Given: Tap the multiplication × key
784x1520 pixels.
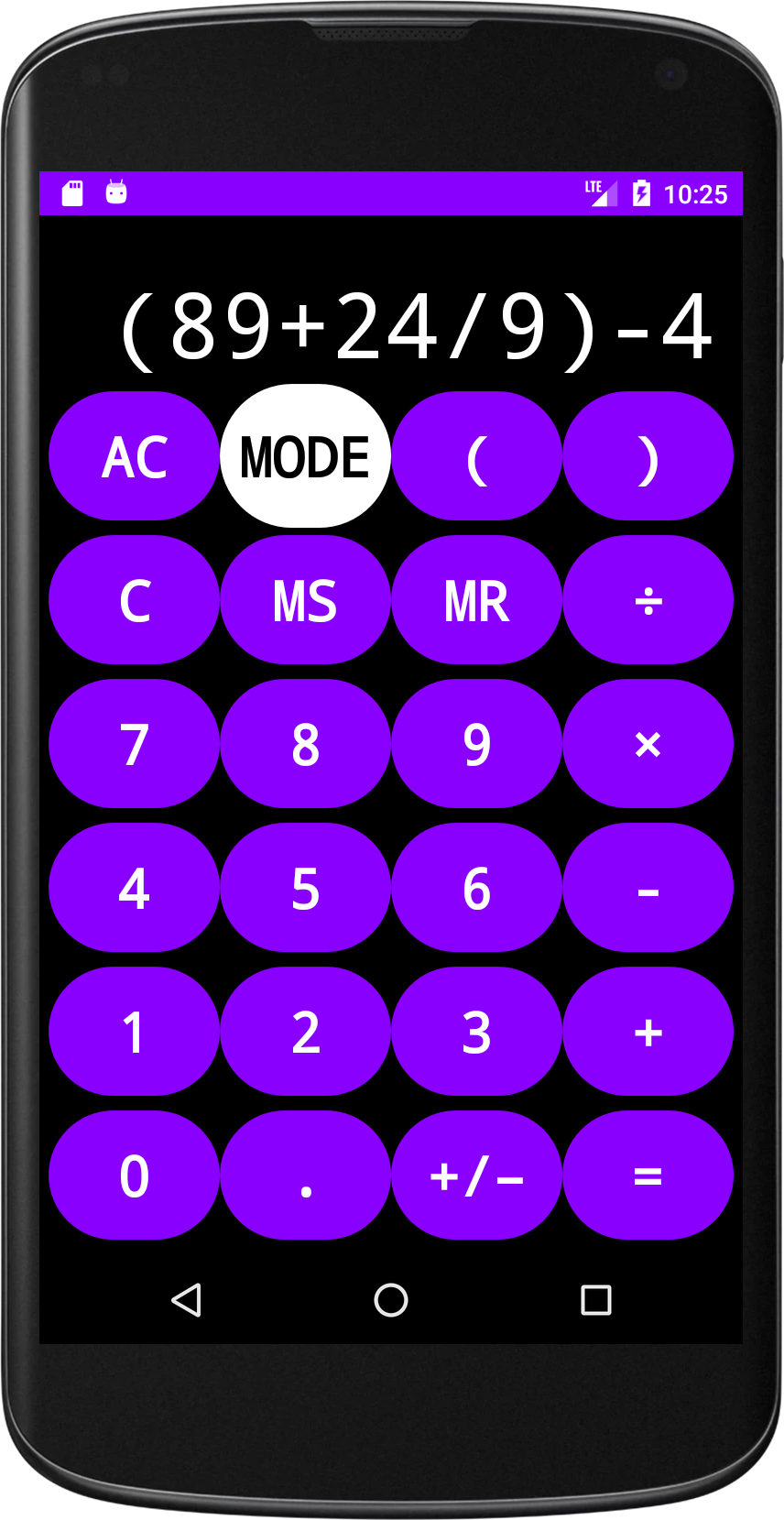Looking at the screenshot, I should pos(648,744).
